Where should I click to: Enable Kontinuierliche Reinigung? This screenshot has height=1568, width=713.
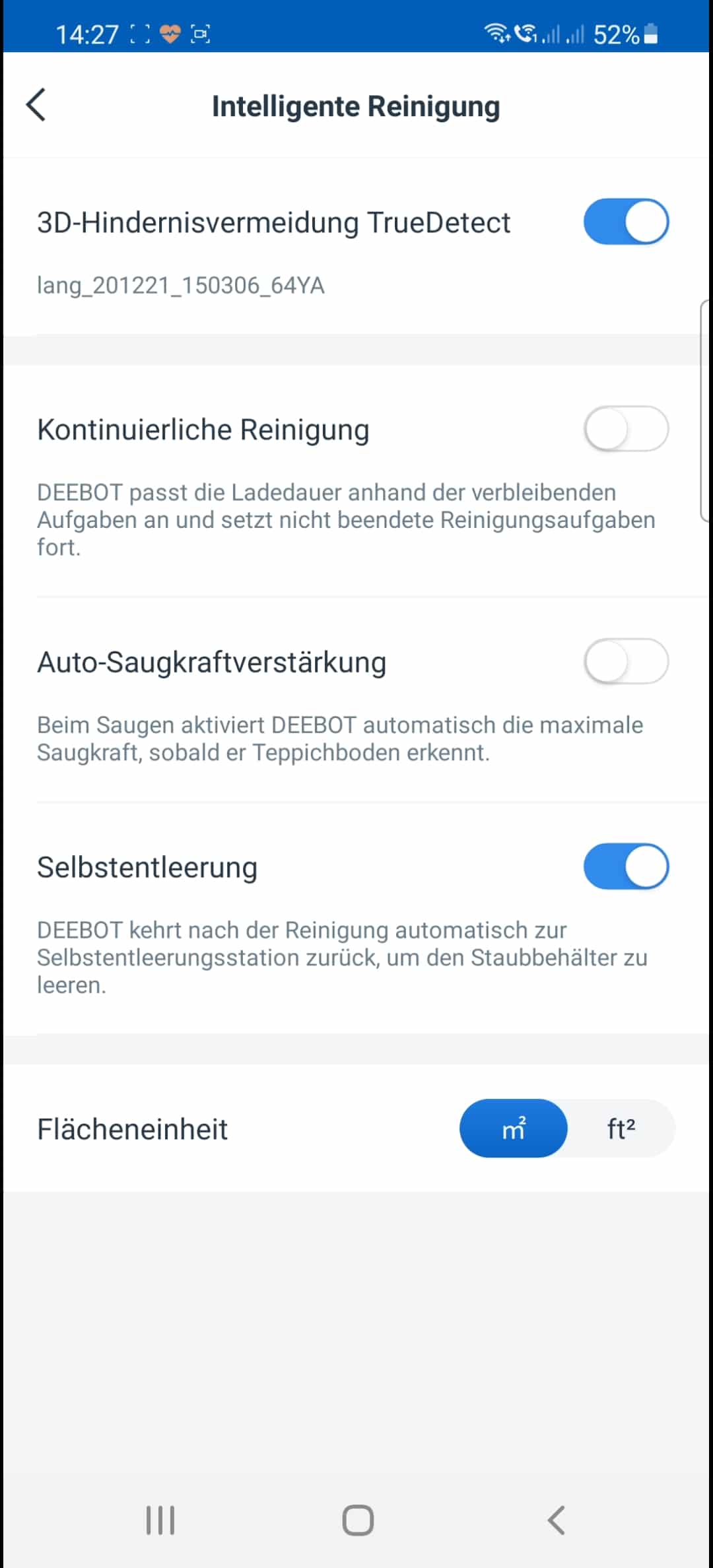[x=626, y=429]
